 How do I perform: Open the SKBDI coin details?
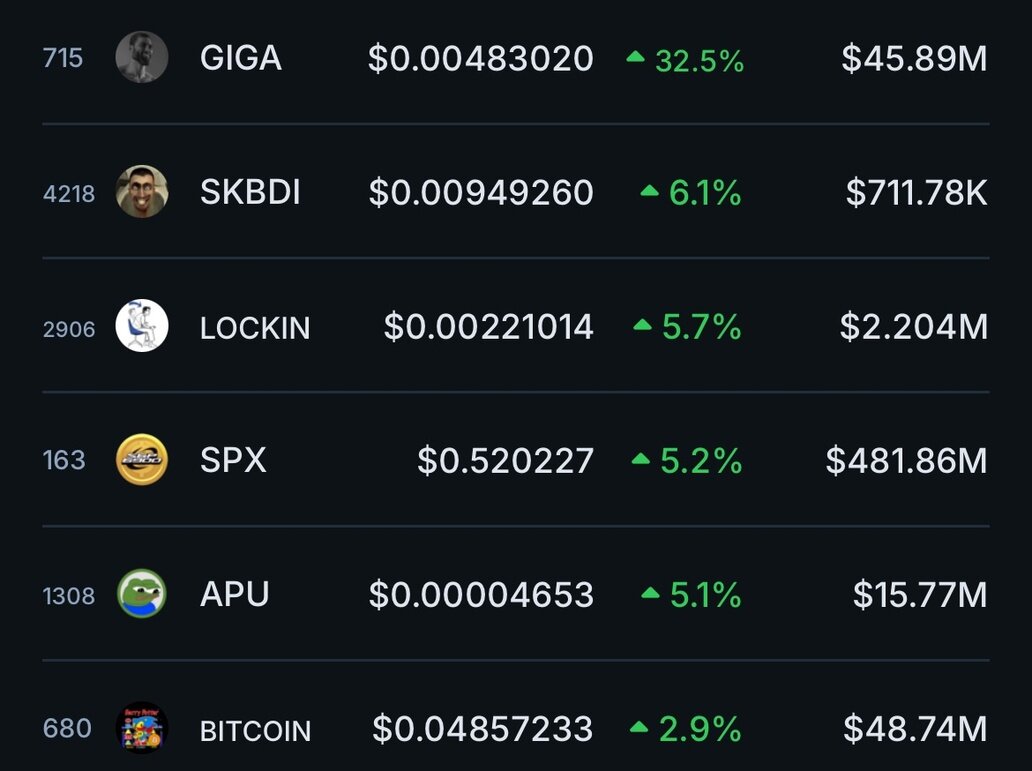click(x=250, y=192)
